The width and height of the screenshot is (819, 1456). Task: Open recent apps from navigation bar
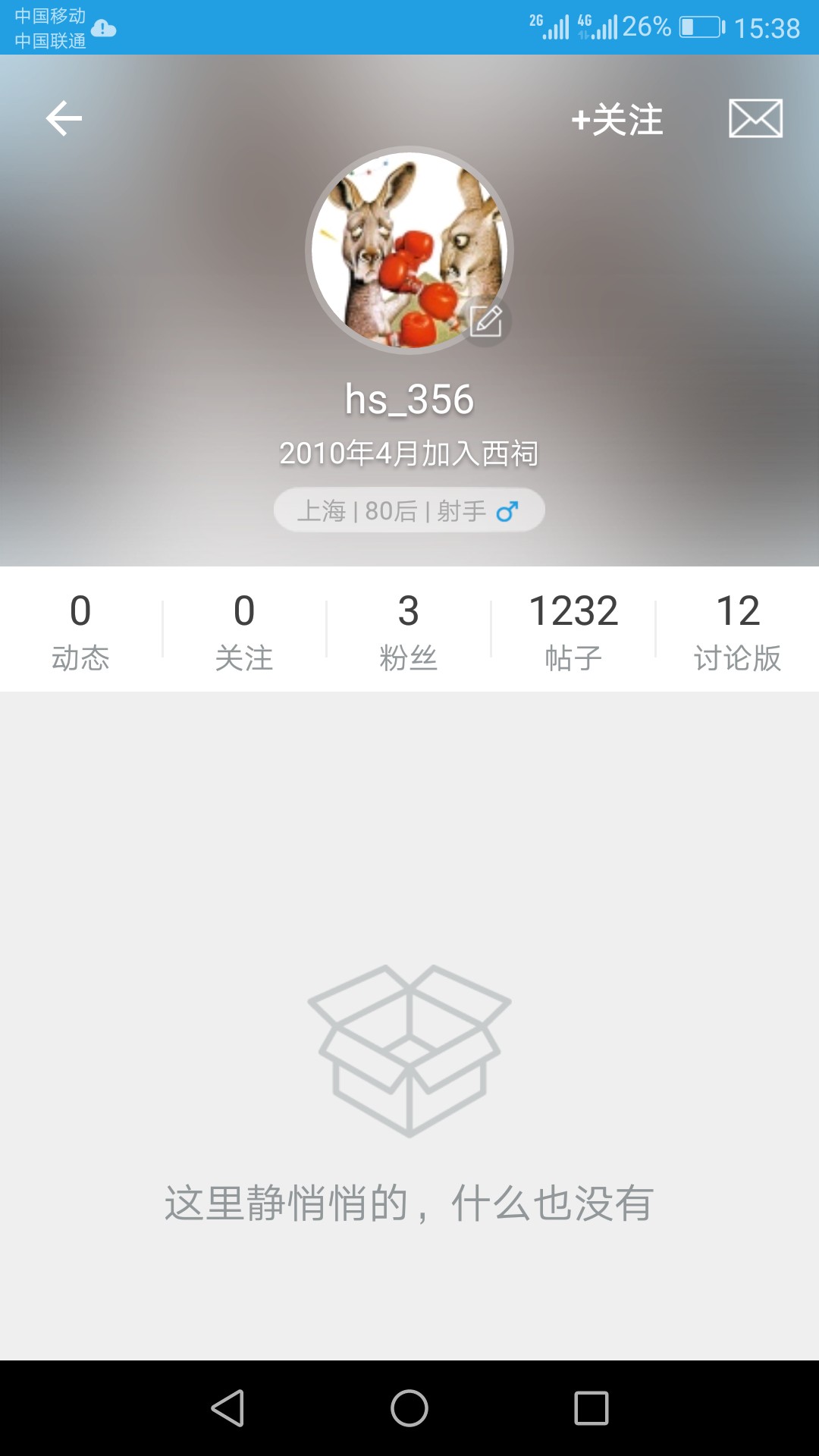click(591, 1408)
